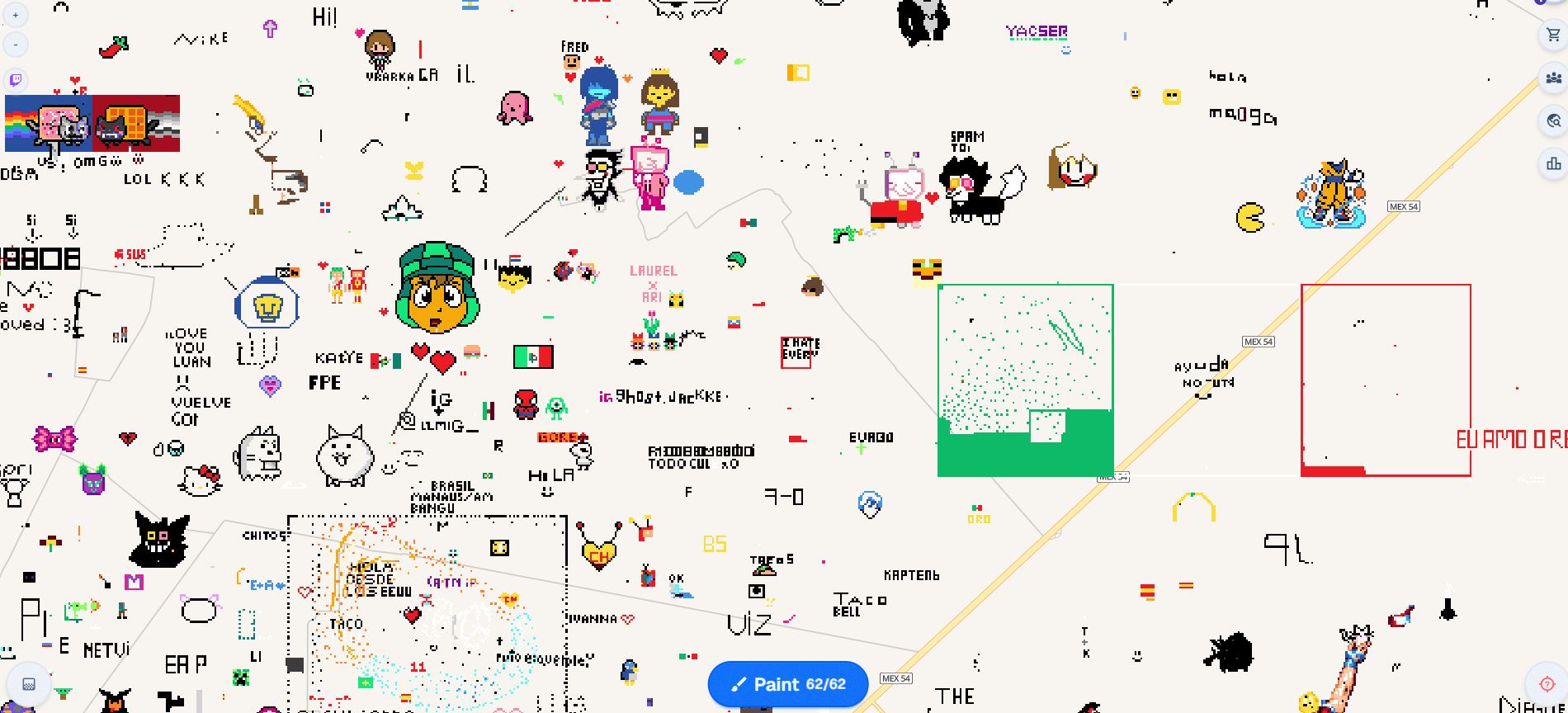Tap the Paint 62/62 button

coord(788,684)
